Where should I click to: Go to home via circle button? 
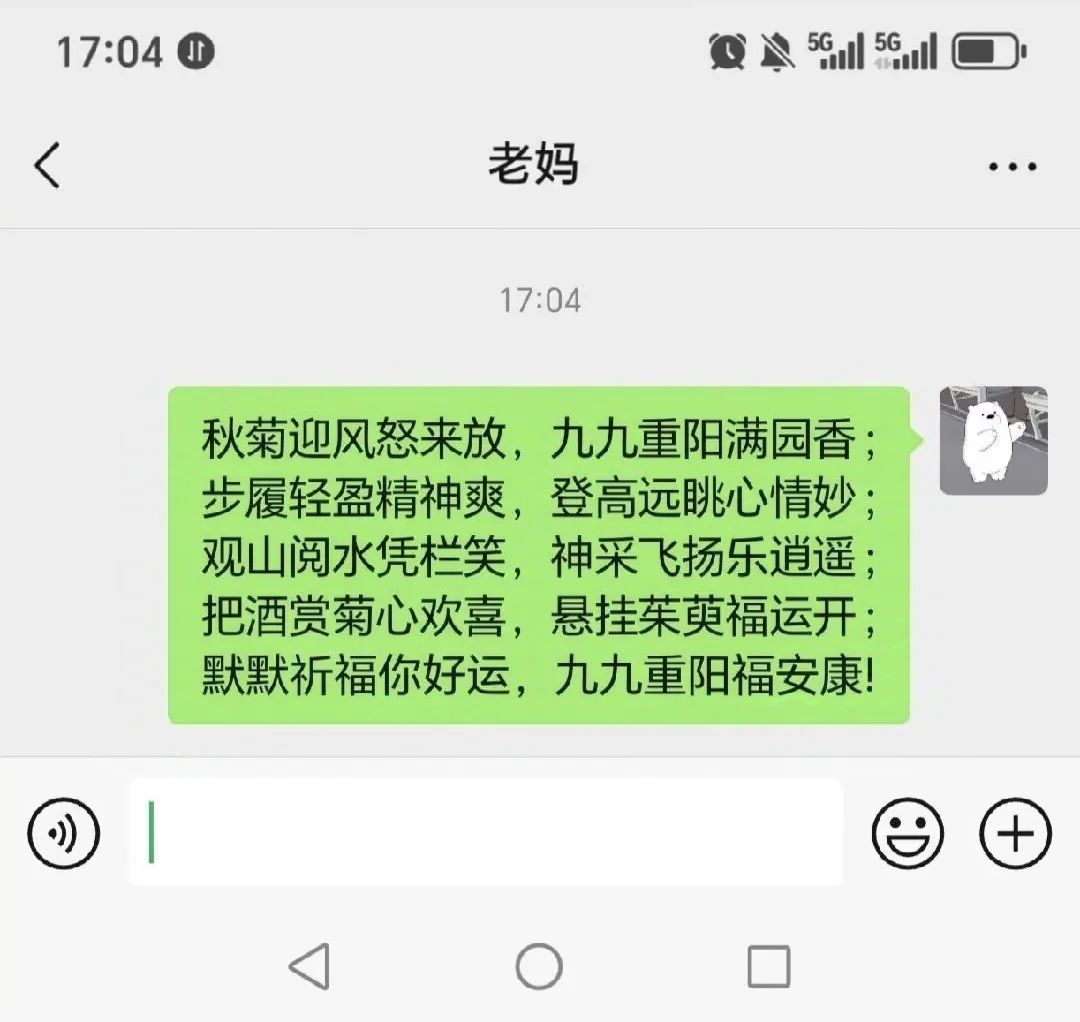pos(539,966)
